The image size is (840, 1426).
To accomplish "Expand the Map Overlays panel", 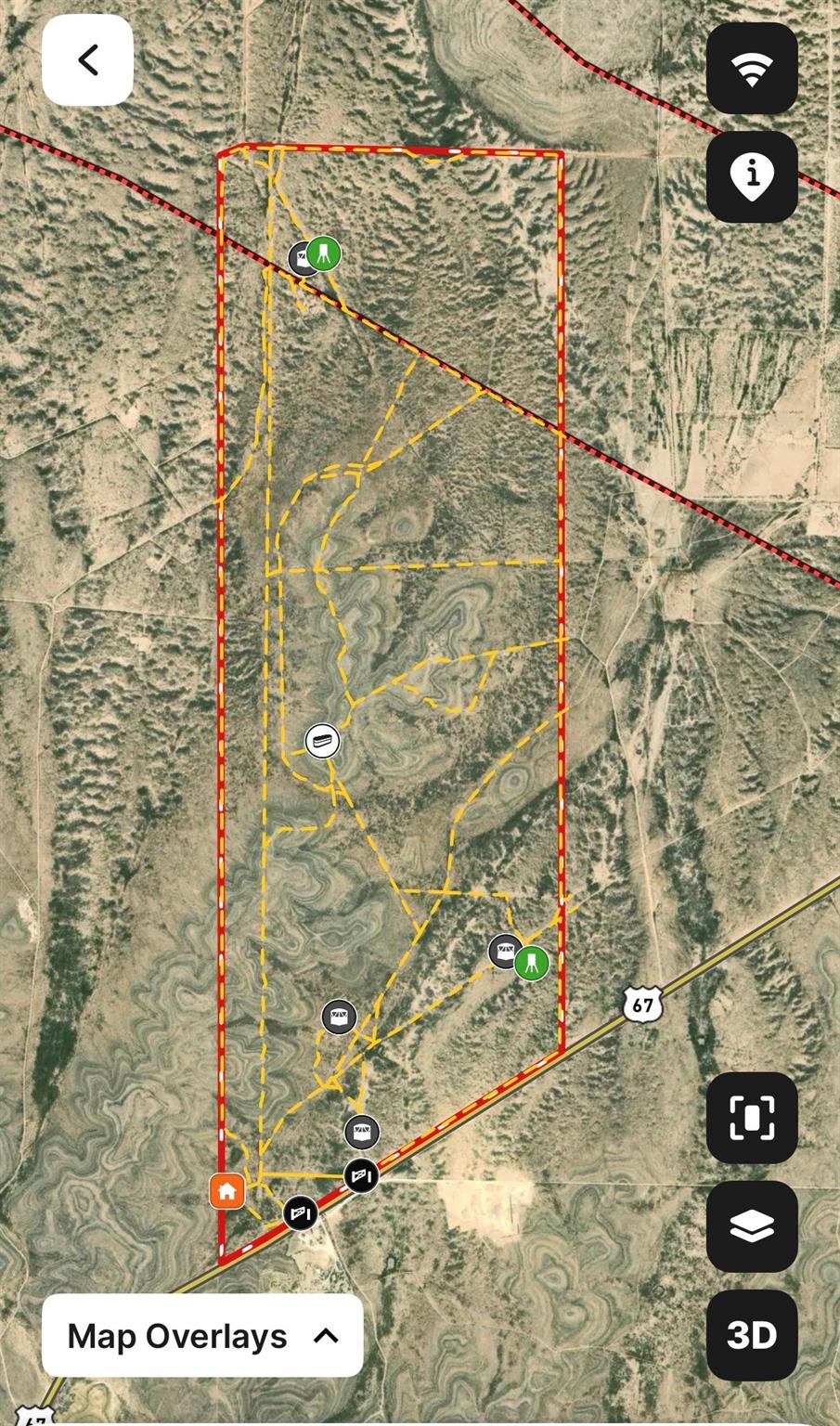I will coord(202,1336).
